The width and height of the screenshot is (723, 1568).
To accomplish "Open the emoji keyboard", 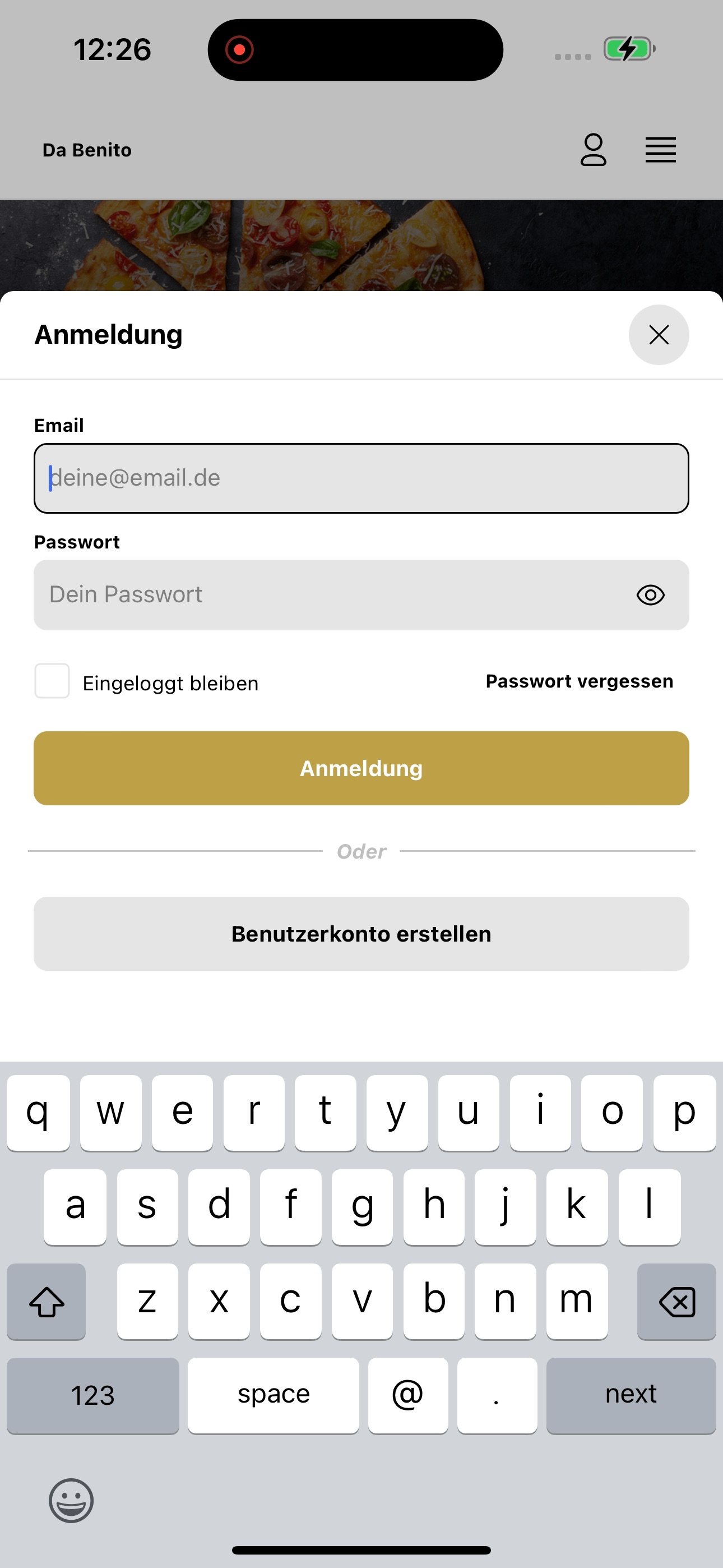I will pyautogui.click(x=71, y=1501).
